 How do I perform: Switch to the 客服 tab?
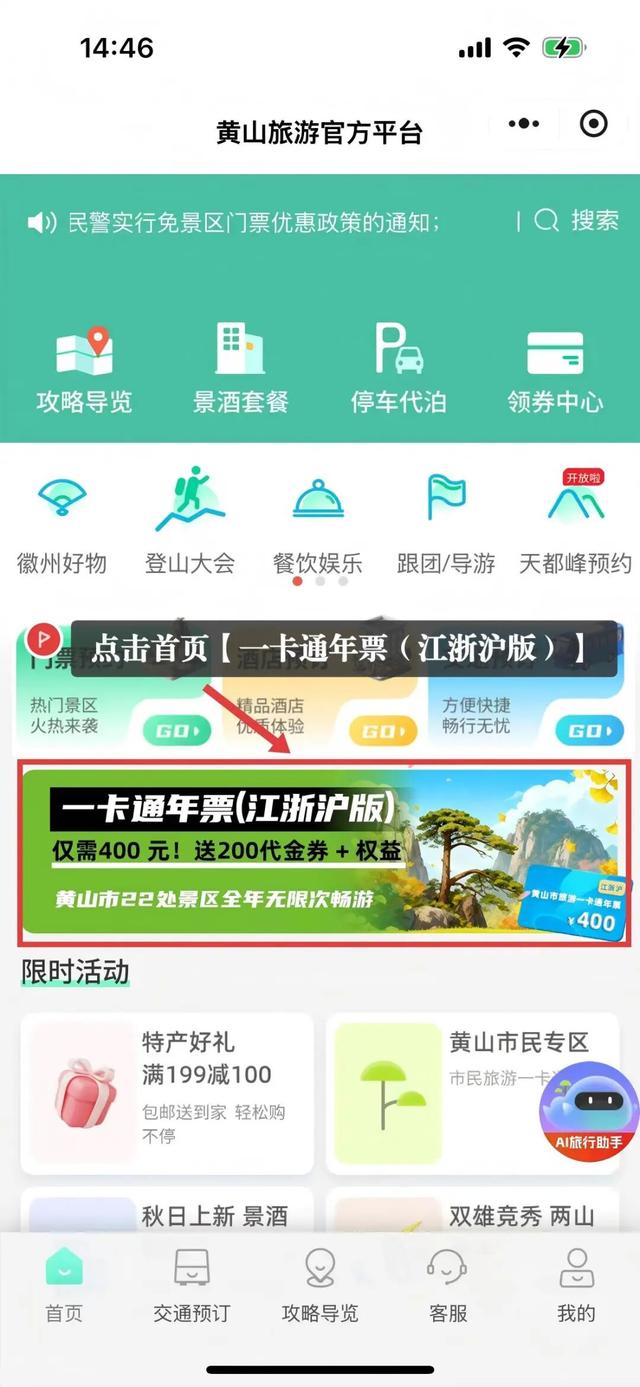pyautogui.click(x=448, y=1285)
